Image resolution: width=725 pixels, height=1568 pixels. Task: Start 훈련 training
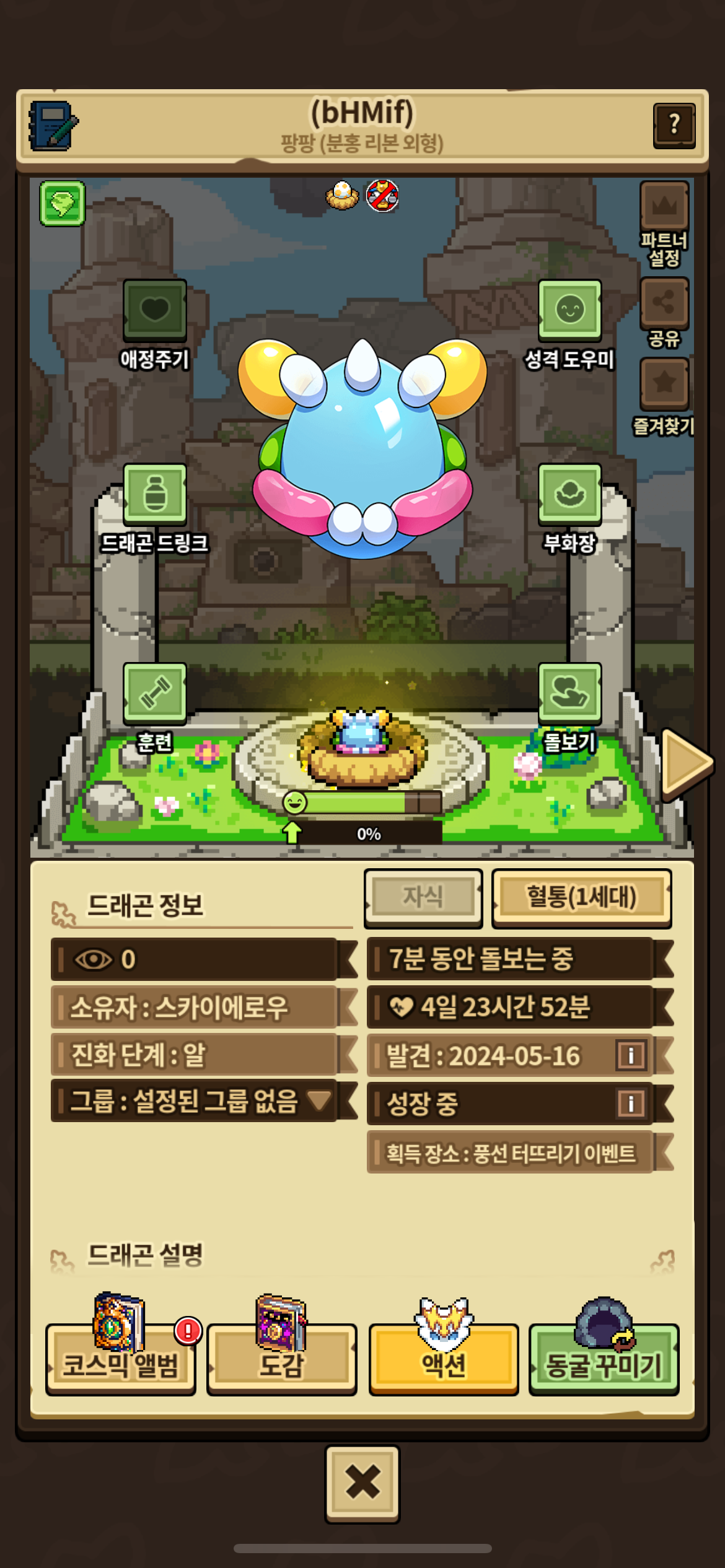[x=154, y=693]
